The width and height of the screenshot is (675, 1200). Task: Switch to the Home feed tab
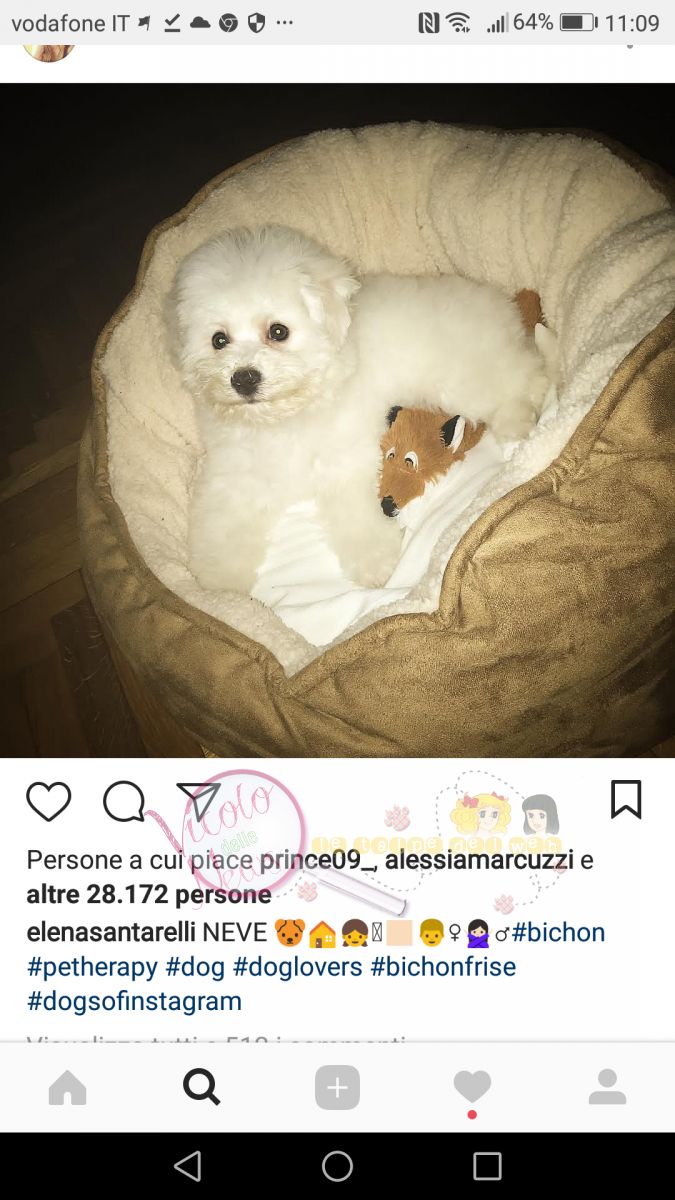point(68,1087)
